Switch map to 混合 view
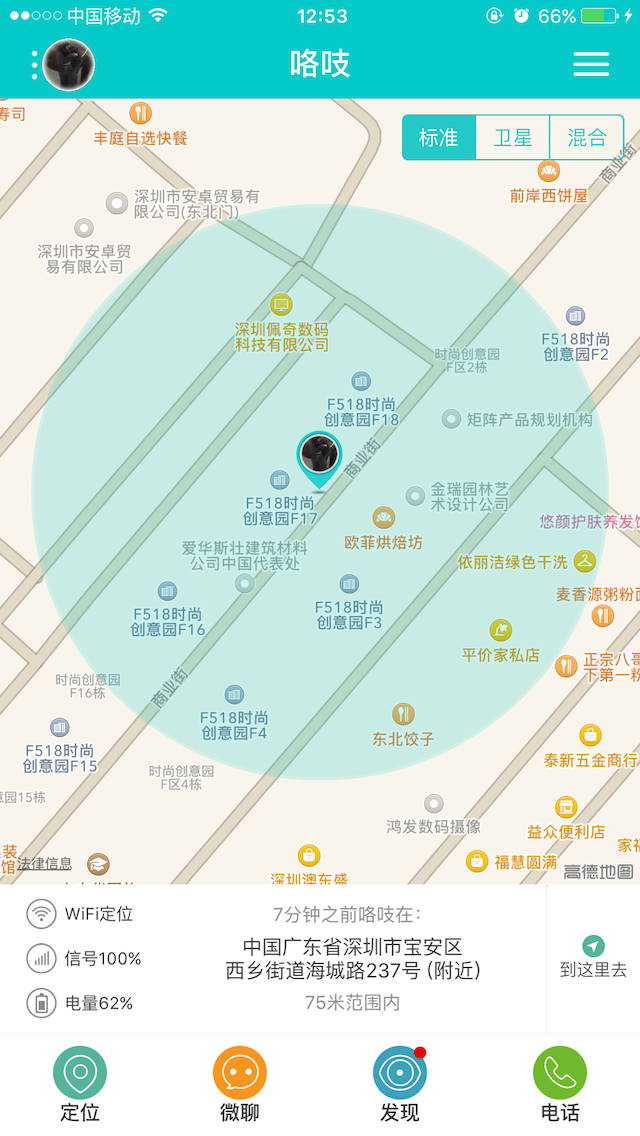This screenshot has height=1136, width=640. pyautogui.click(x=586, y=137)
